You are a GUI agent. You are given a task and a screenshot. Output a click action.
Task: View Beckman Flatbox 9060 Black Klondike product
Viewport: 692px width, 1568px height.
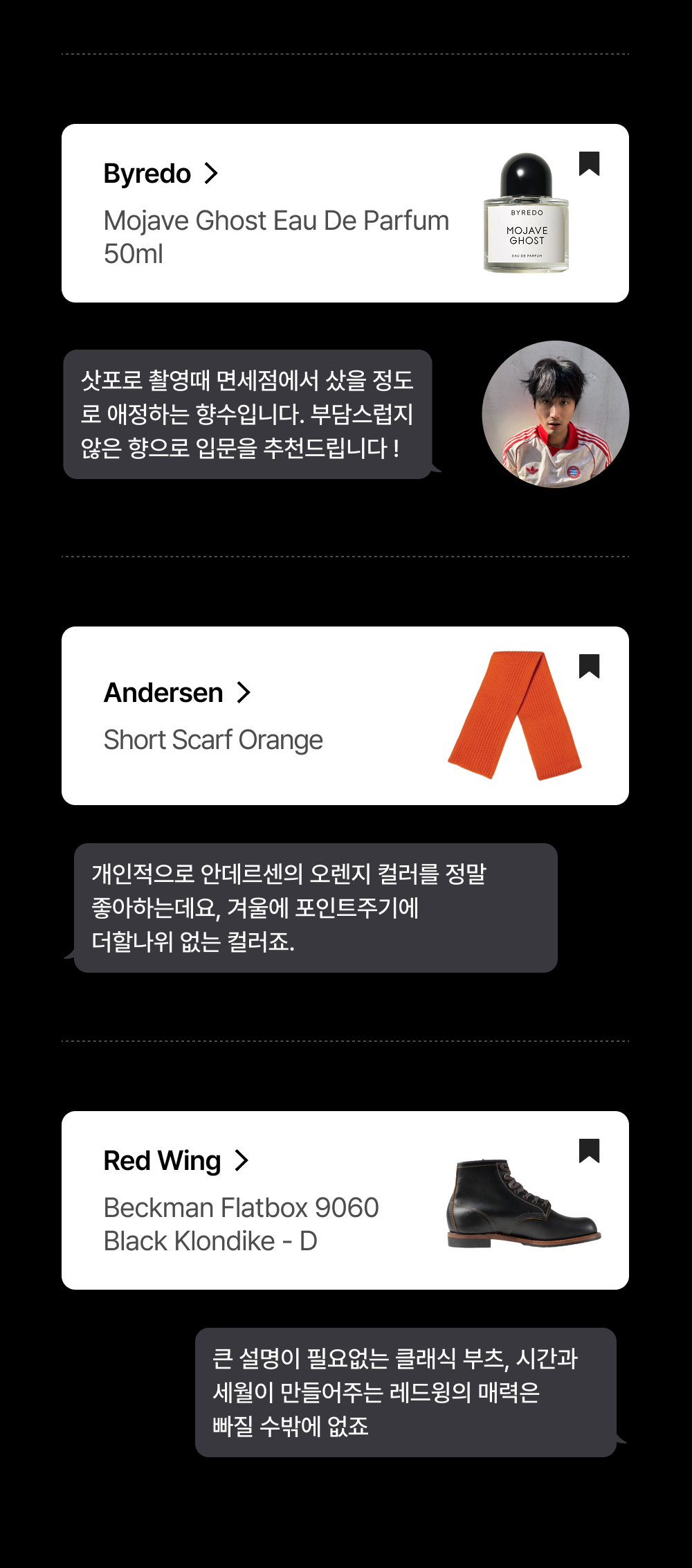(241, 1224)
